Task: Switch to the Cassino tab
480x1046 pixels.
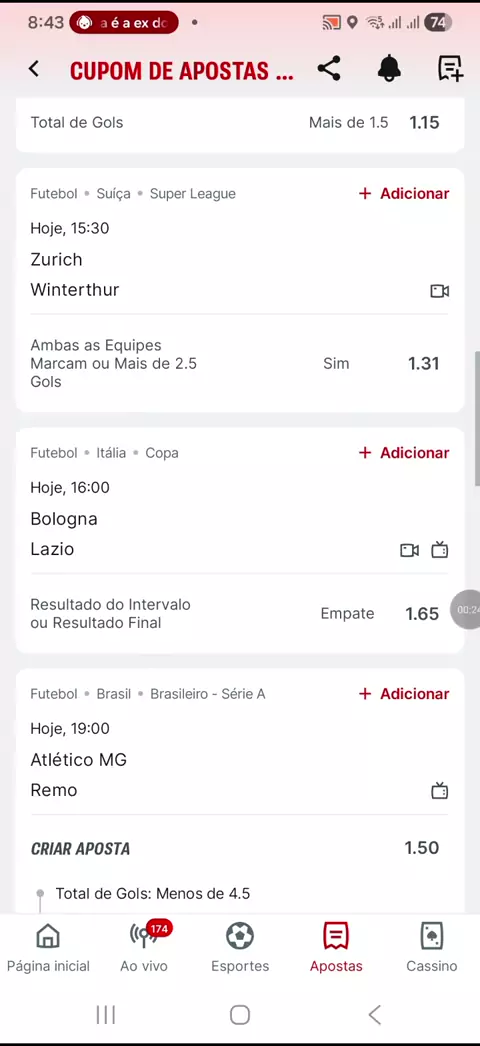Action: coord(432,948)
